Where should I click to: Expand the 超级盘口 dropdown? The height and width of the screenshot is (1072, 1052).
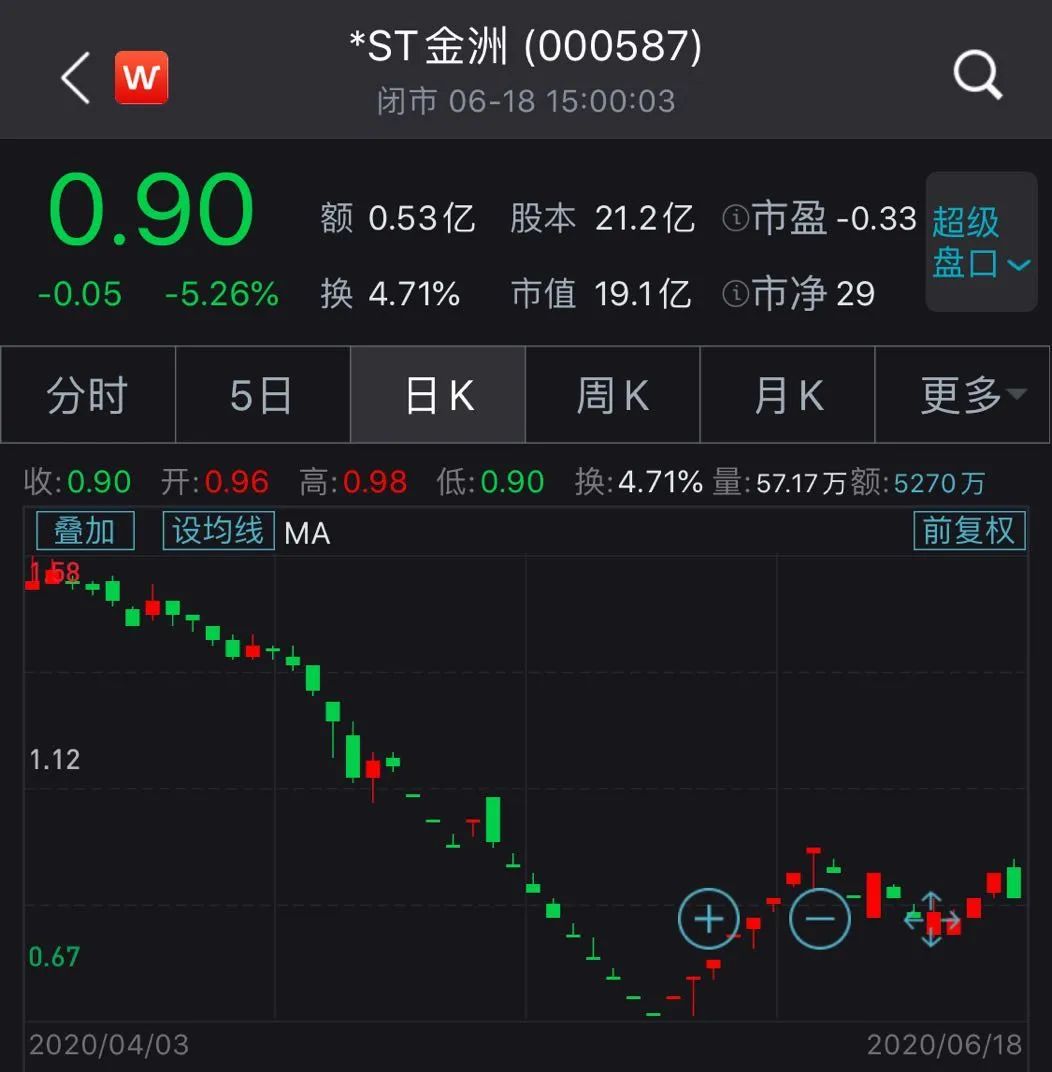(980, 242)
